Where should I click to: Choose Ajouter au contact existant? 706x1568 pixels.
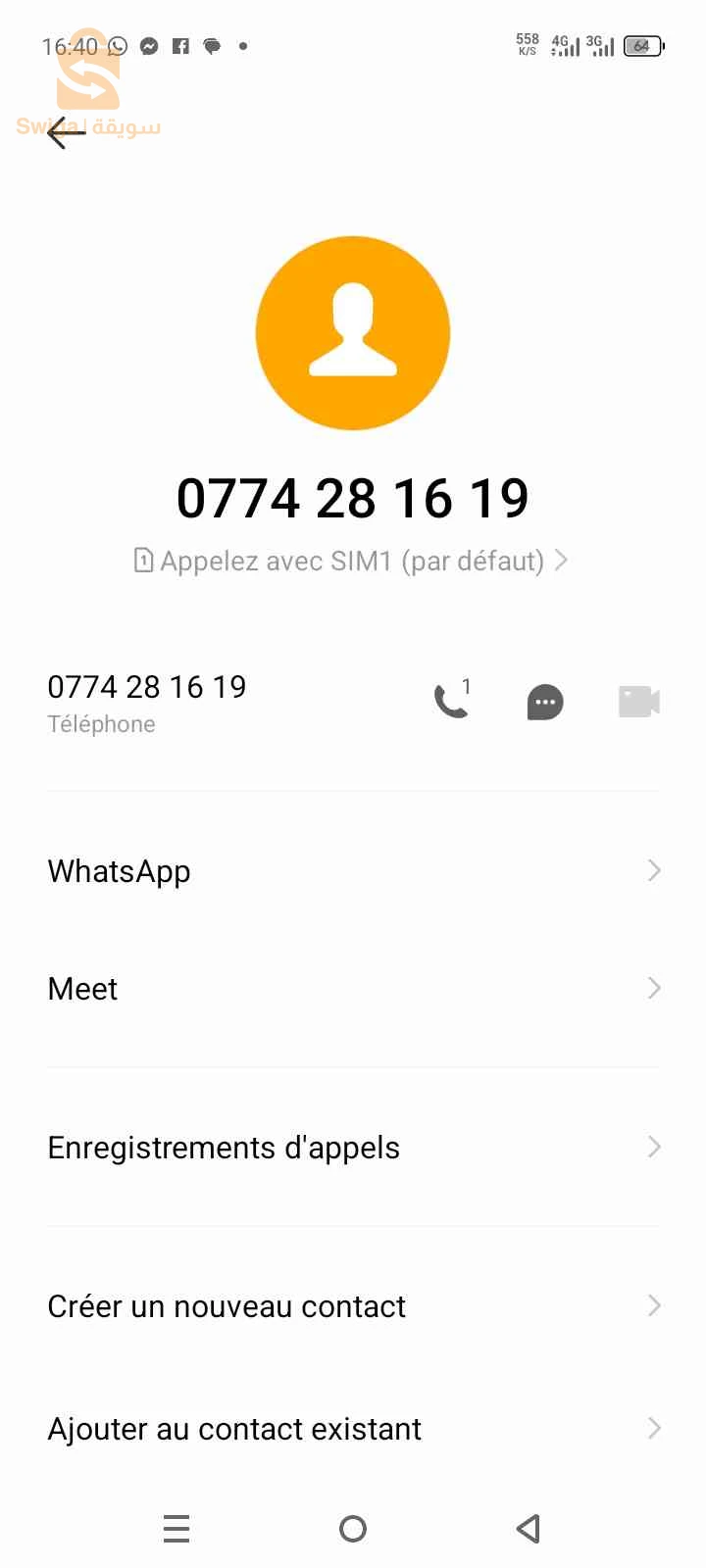click(353, 1429)
